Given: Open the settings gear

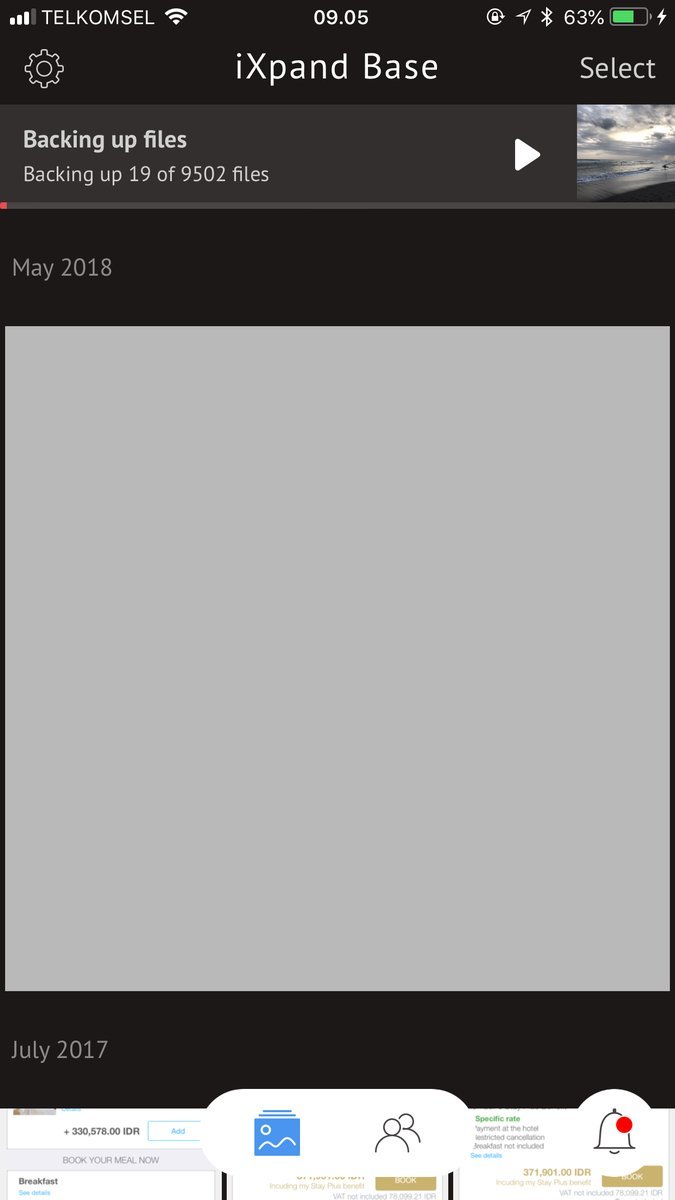Looking at the screenshot, I should point(44,68).
